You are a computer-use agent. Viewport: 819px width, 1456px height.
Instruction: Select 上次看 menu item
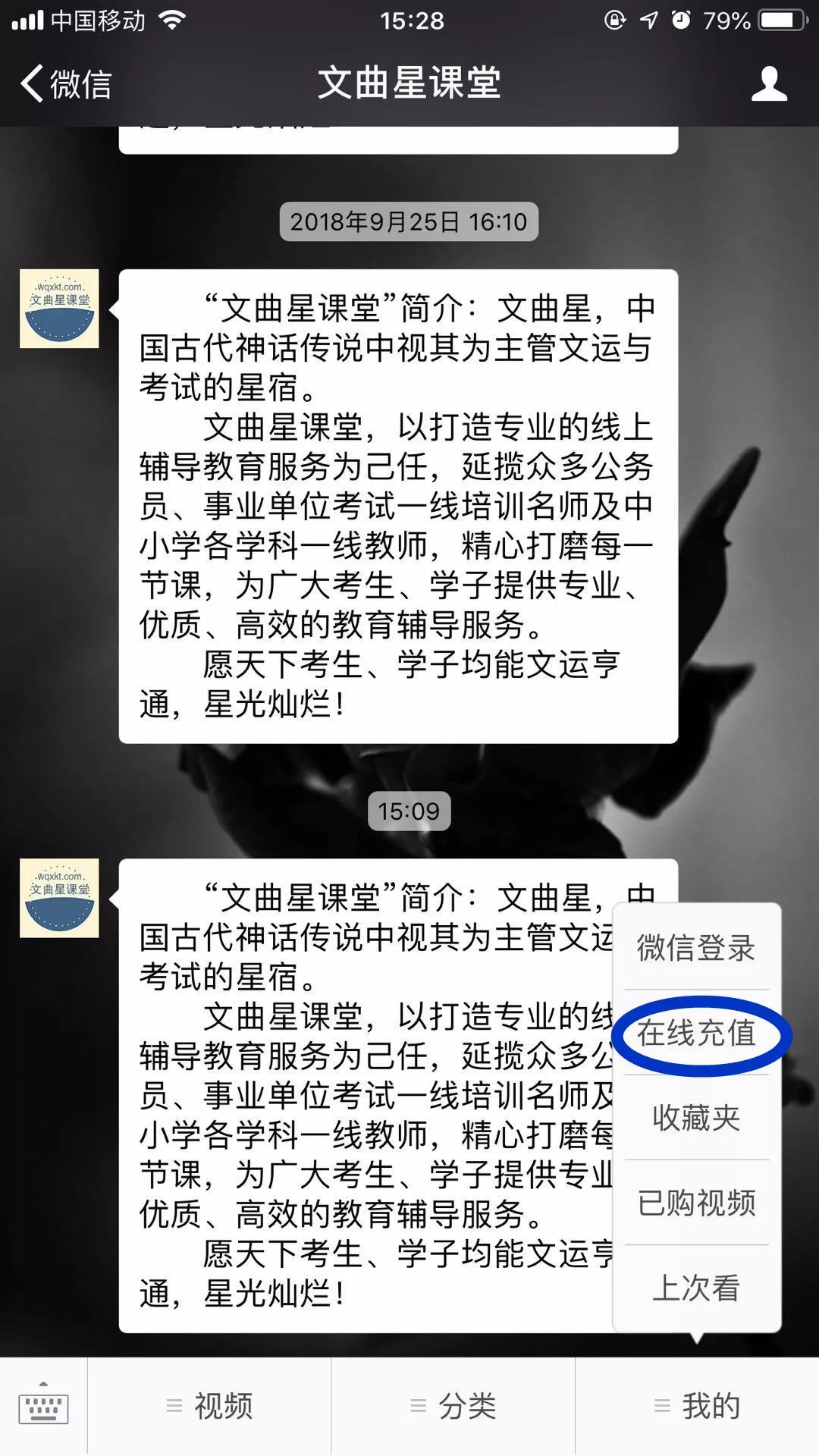click(696, 1288)
